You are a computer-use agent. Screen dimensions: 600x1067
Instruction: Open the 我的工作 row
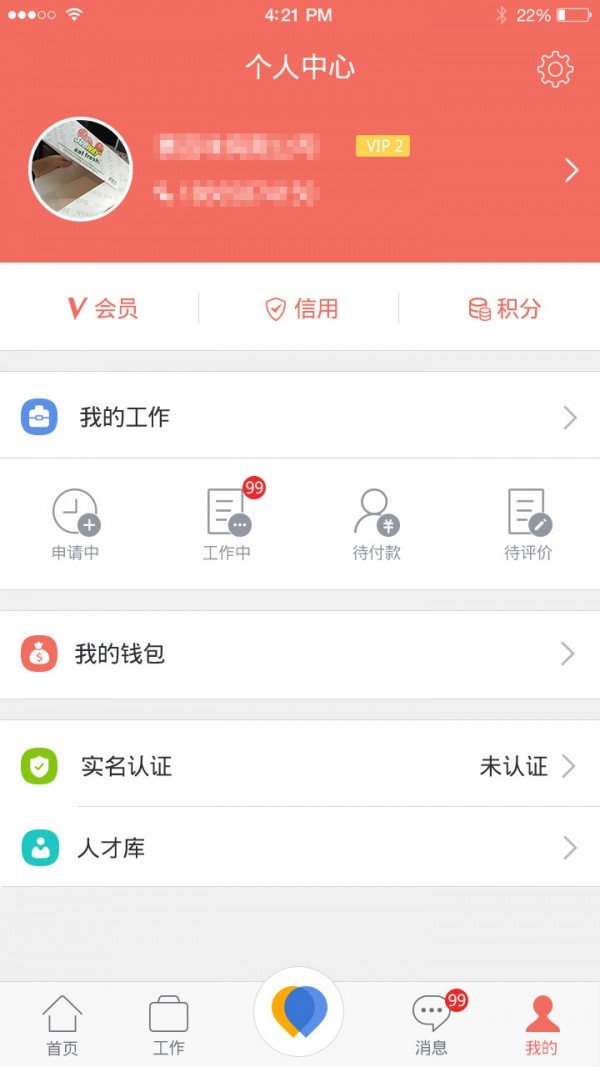coord(300,417)
